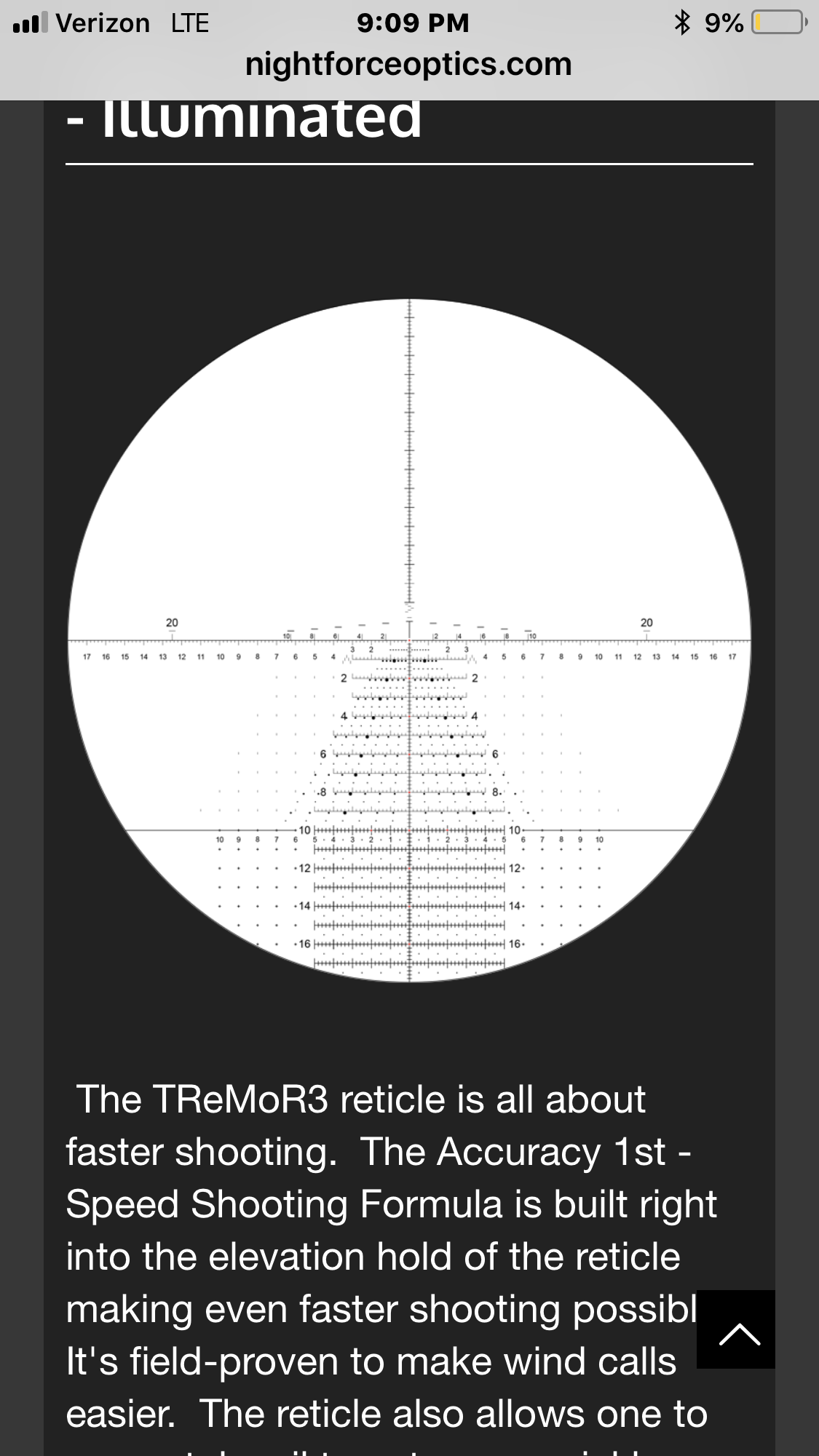Tap the scroll-to-top arrow button
The image size is (819, 1456).
736,1329
